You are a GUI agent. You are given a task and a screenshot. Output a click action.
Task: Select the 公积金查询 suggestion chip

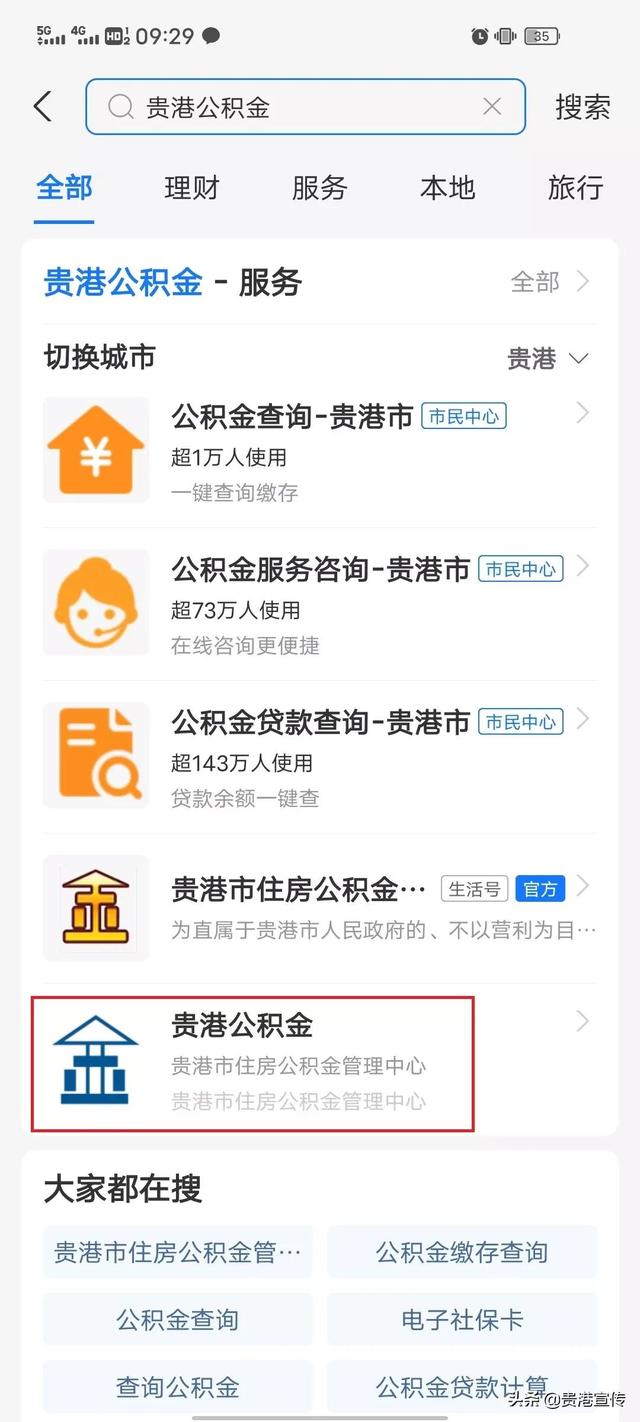coord(177,1320)
